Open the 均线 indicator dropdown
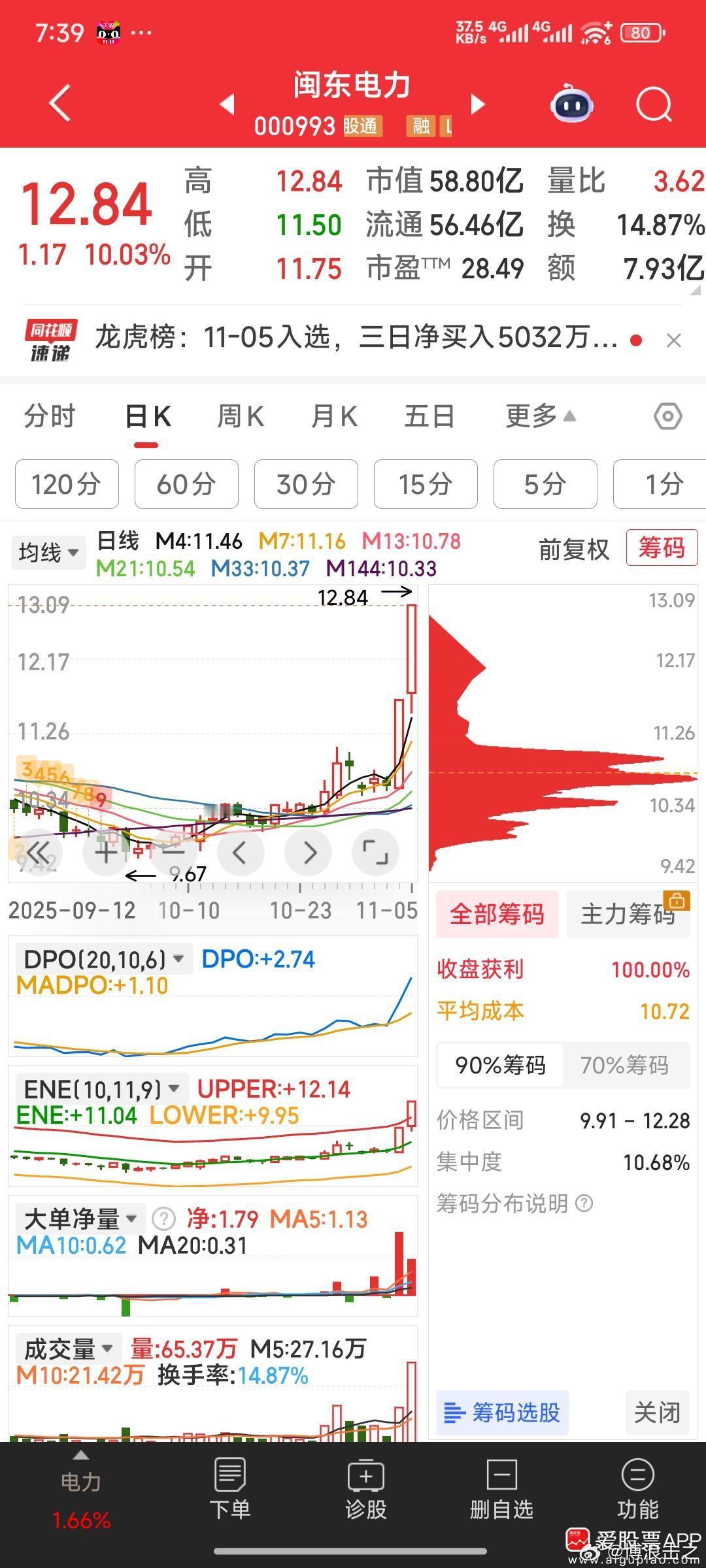The width and height of the screenshot is (706, 1568). point(48,553)
